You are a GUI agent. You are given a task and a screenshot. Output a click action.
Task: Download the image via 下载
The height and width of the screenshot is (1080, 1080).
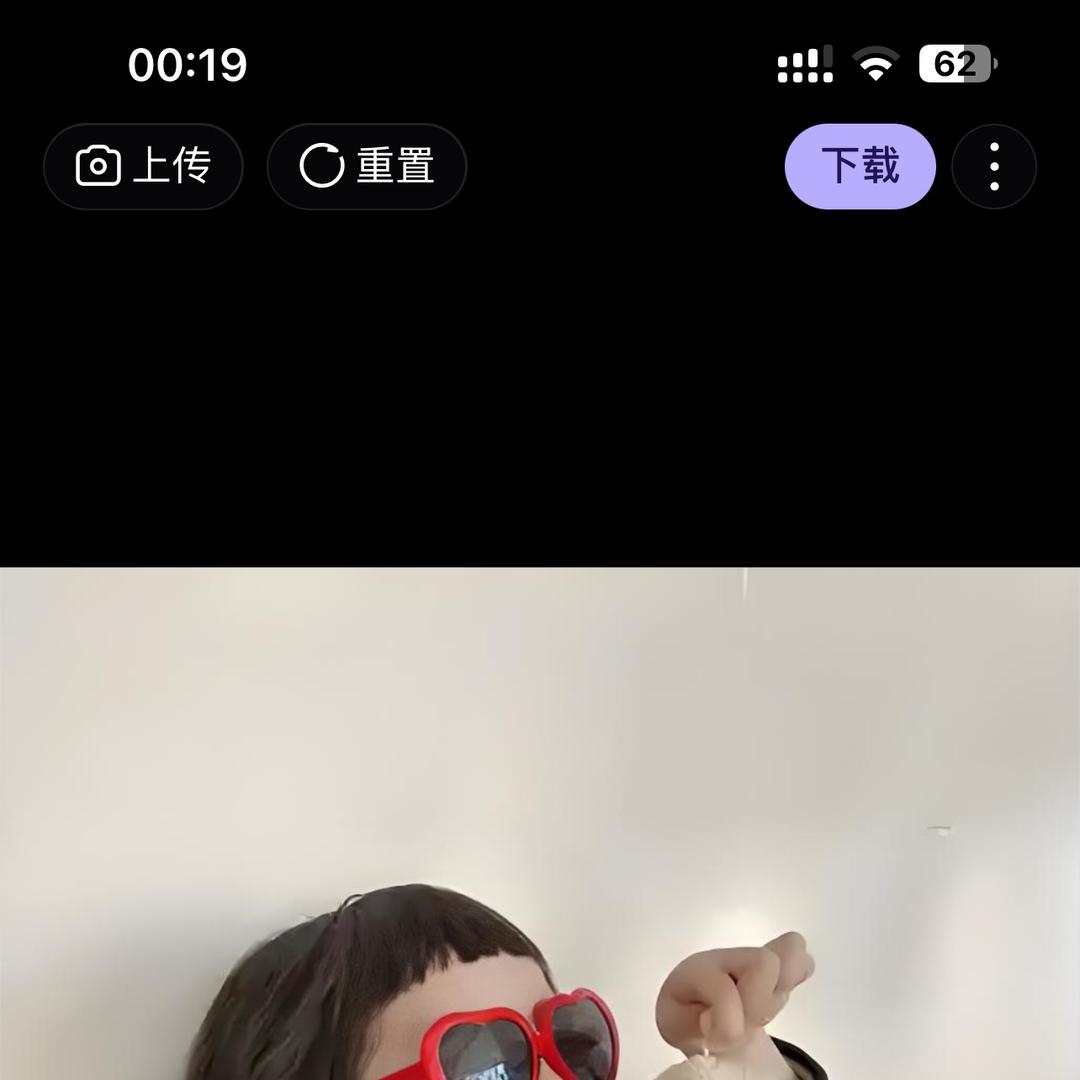(860, 166)
